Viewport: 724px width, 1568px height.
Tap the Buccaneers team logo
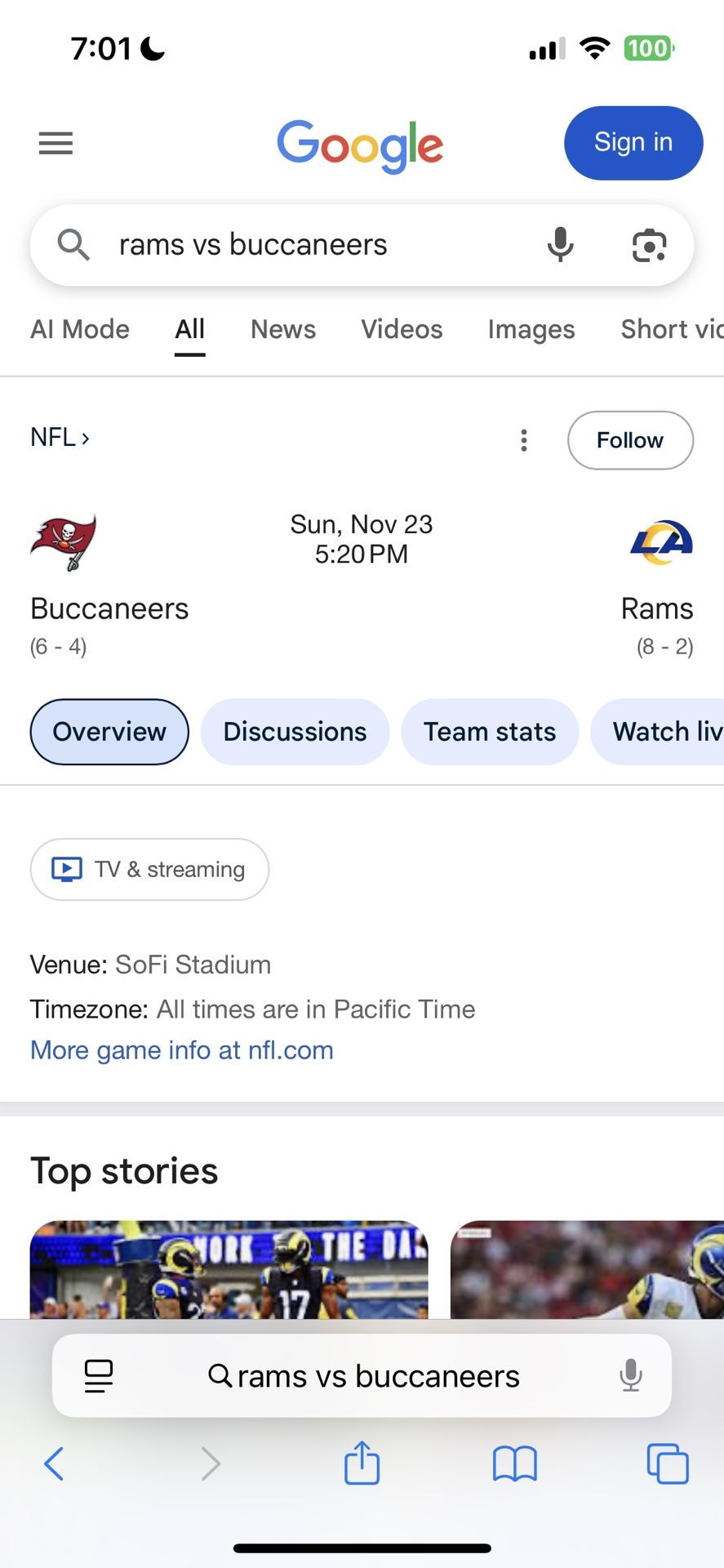click(64, 541)
